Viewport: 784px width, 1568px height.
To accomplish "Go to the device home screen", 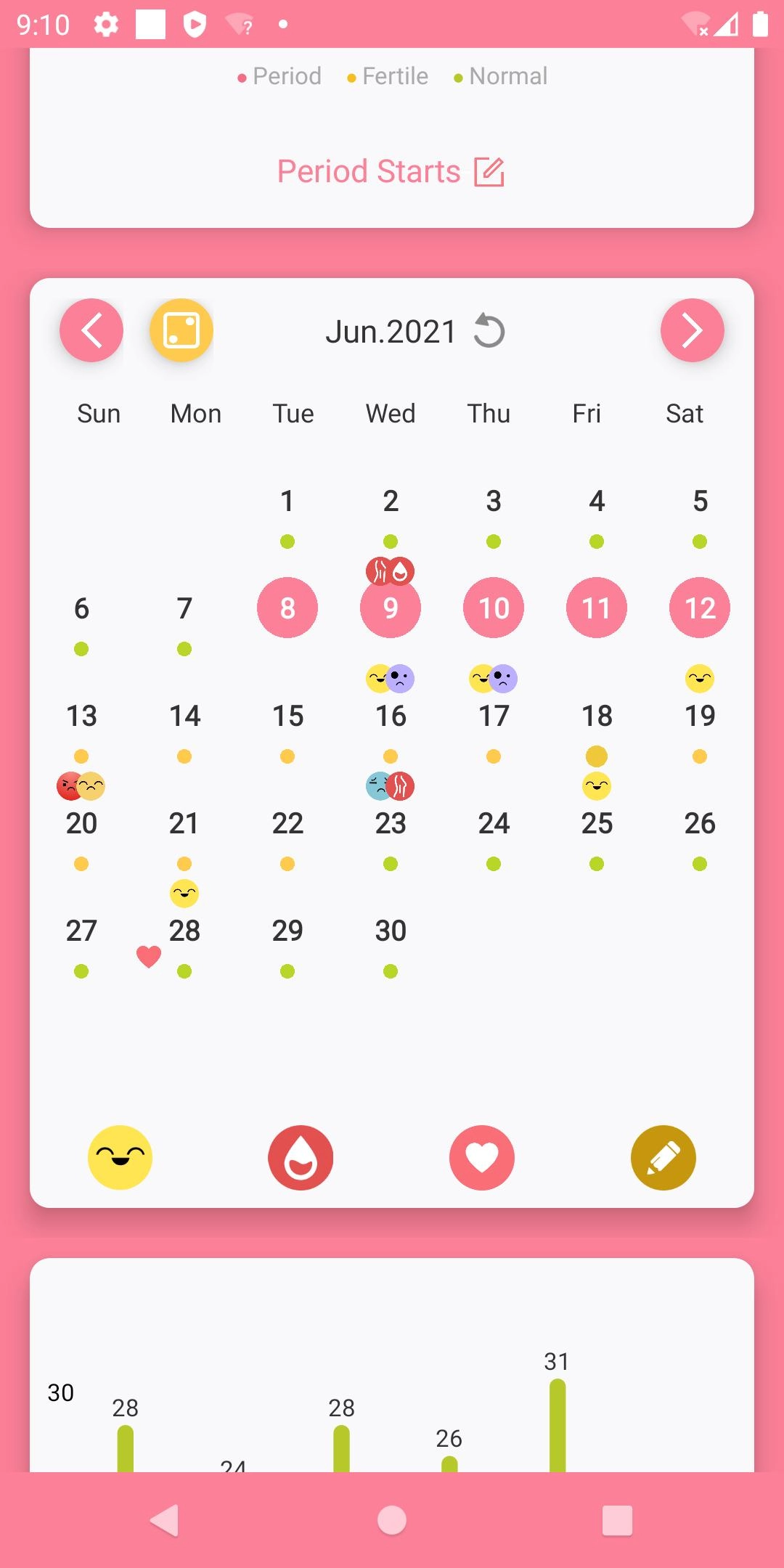I will pos(392,1520).
